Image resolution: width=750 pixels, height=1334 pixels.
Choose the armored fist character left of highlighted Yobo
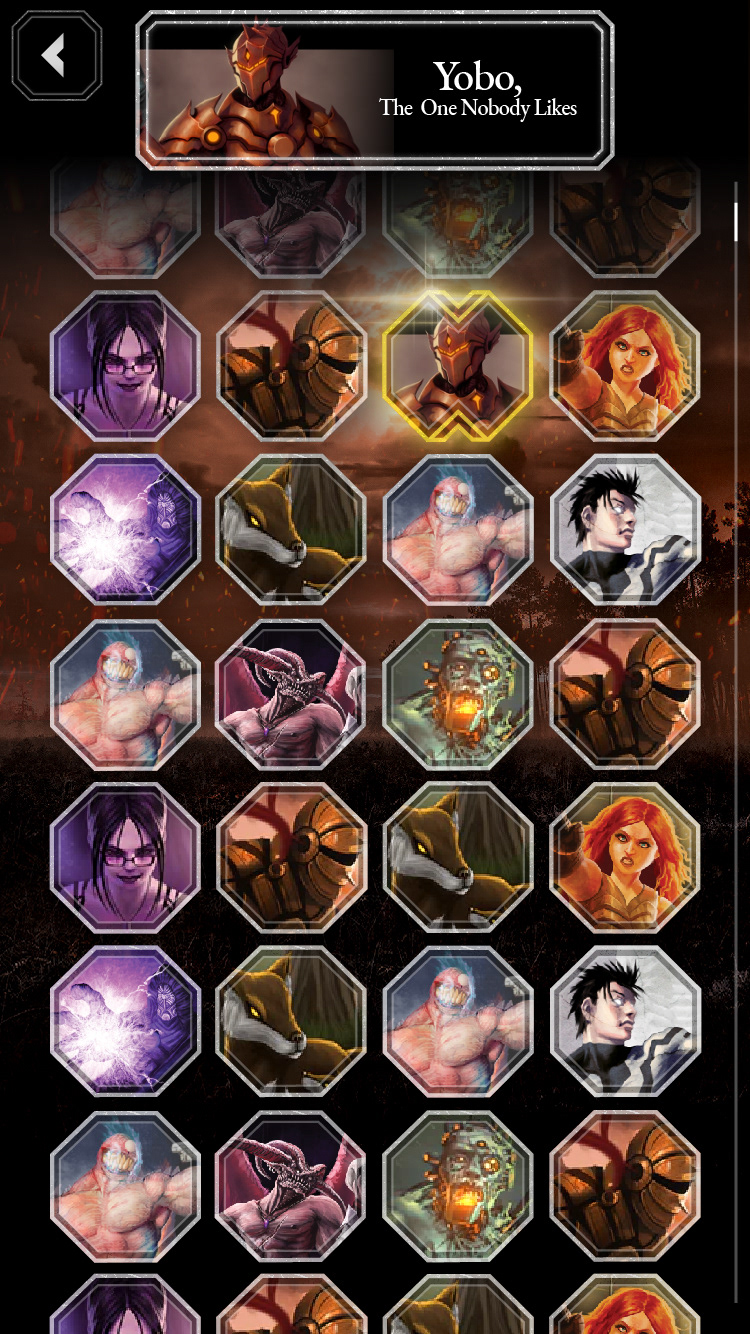click(x=291, y=366)
